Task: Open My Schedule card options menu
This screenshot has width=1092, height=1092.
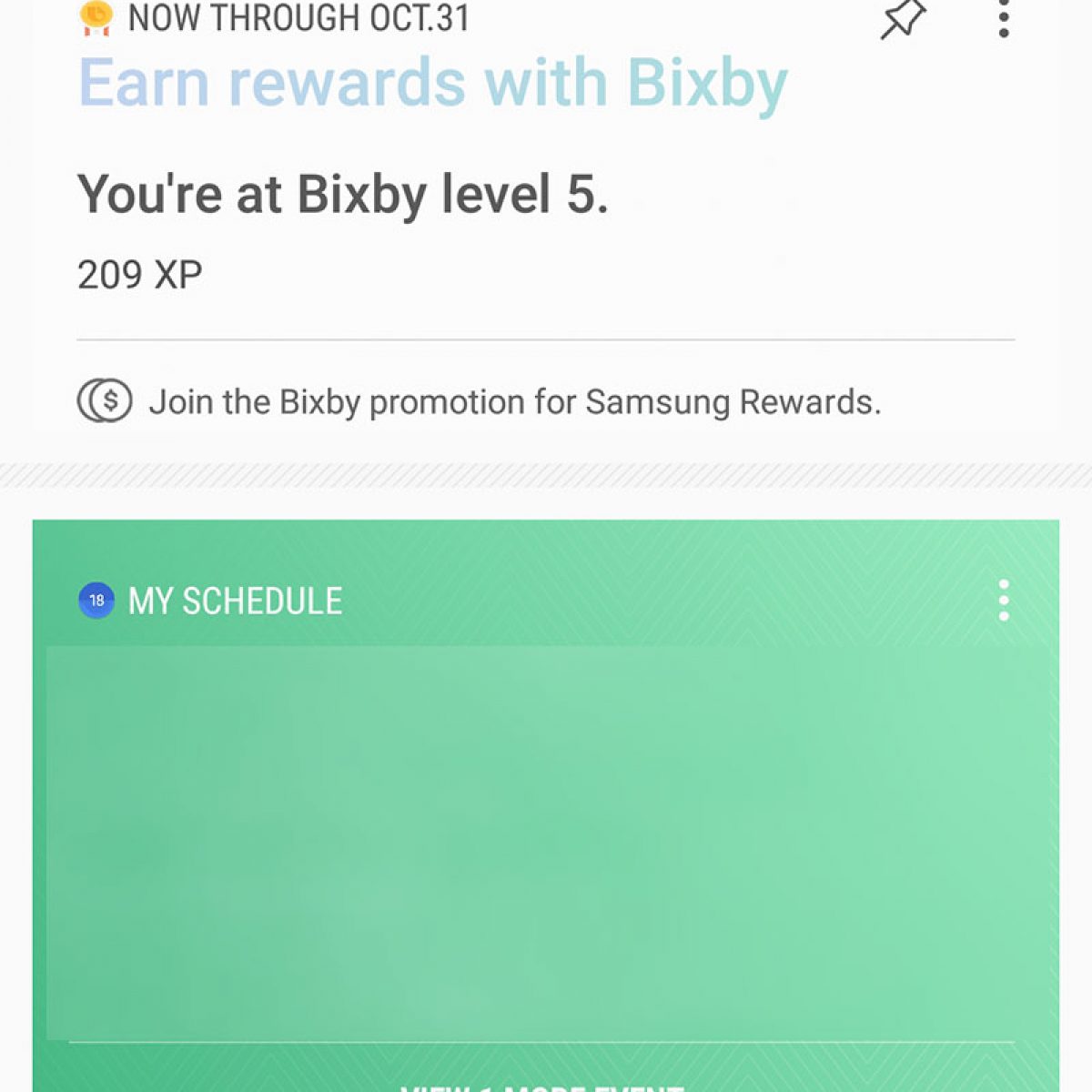Action: (x=1003, y=601)
